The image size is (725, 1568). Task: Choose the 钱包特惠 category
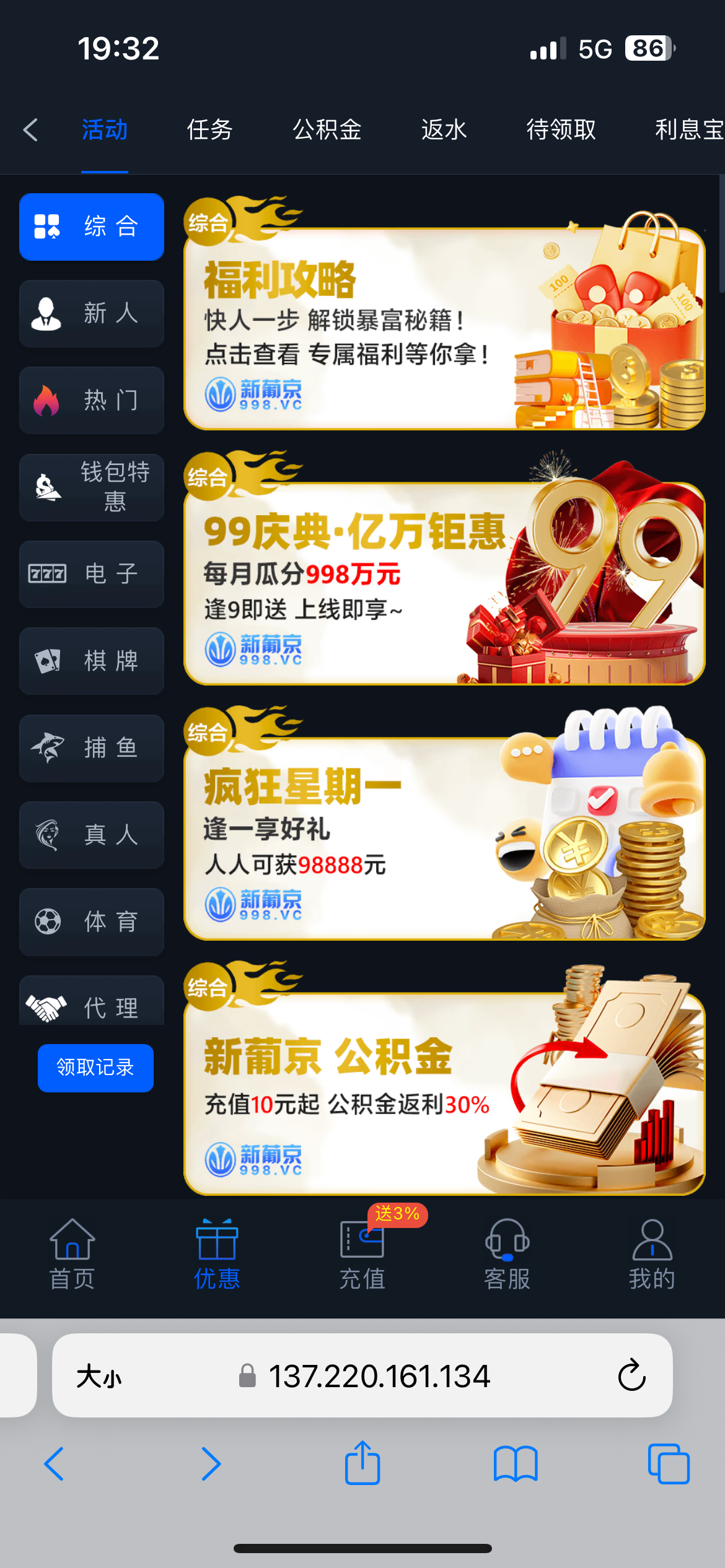point(92,487)
